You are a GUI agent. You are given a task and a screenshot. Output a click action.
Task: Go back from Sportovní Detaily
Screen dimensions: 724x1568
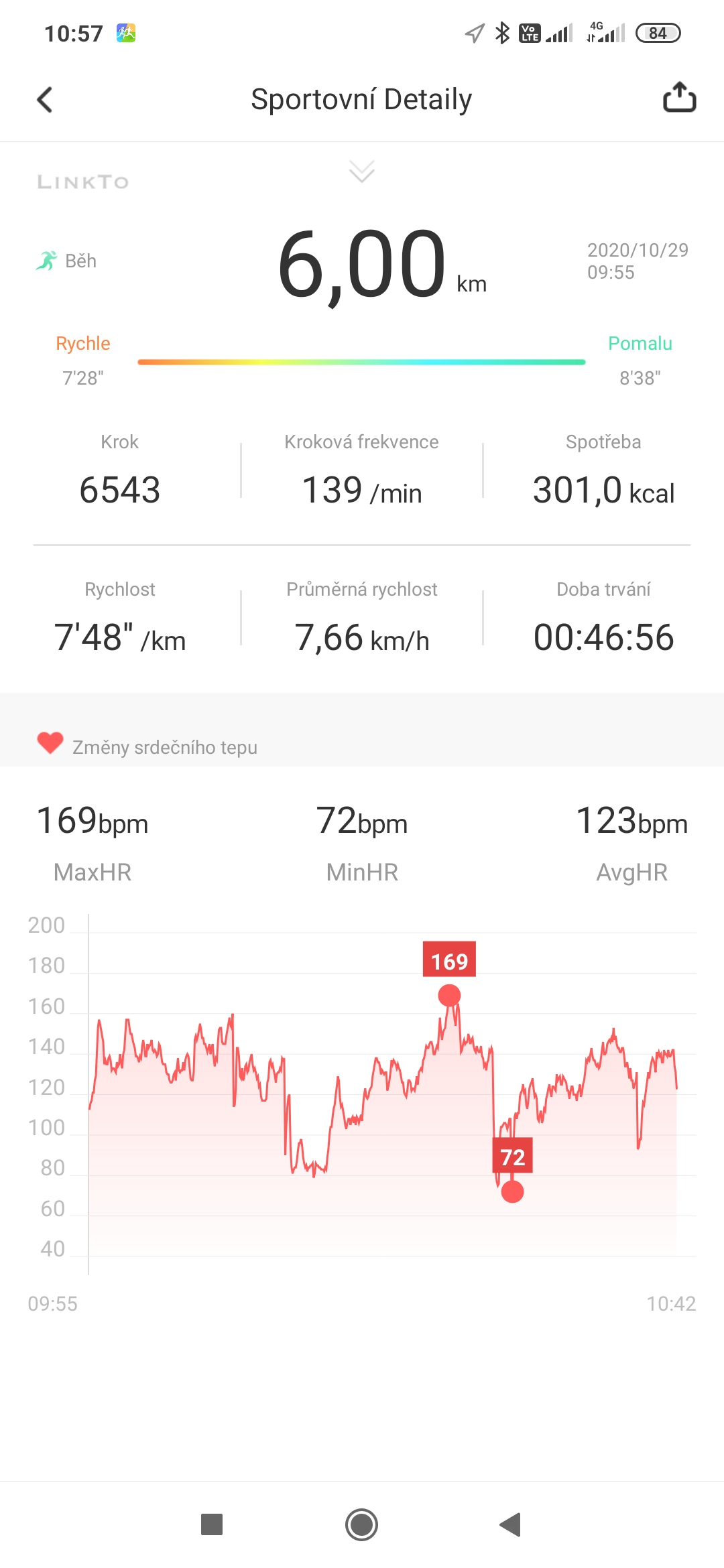(44, 100)
